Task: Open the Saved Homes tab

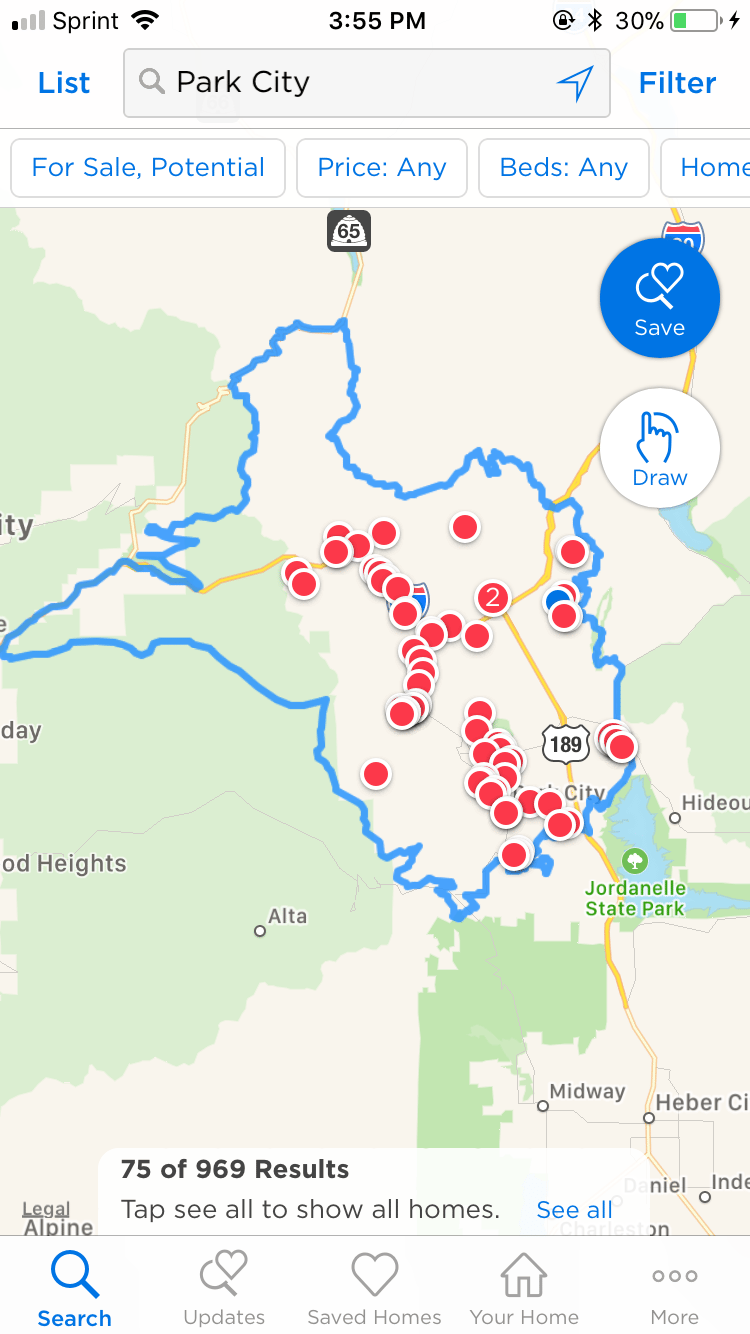Action: (x=374, y=1290)
